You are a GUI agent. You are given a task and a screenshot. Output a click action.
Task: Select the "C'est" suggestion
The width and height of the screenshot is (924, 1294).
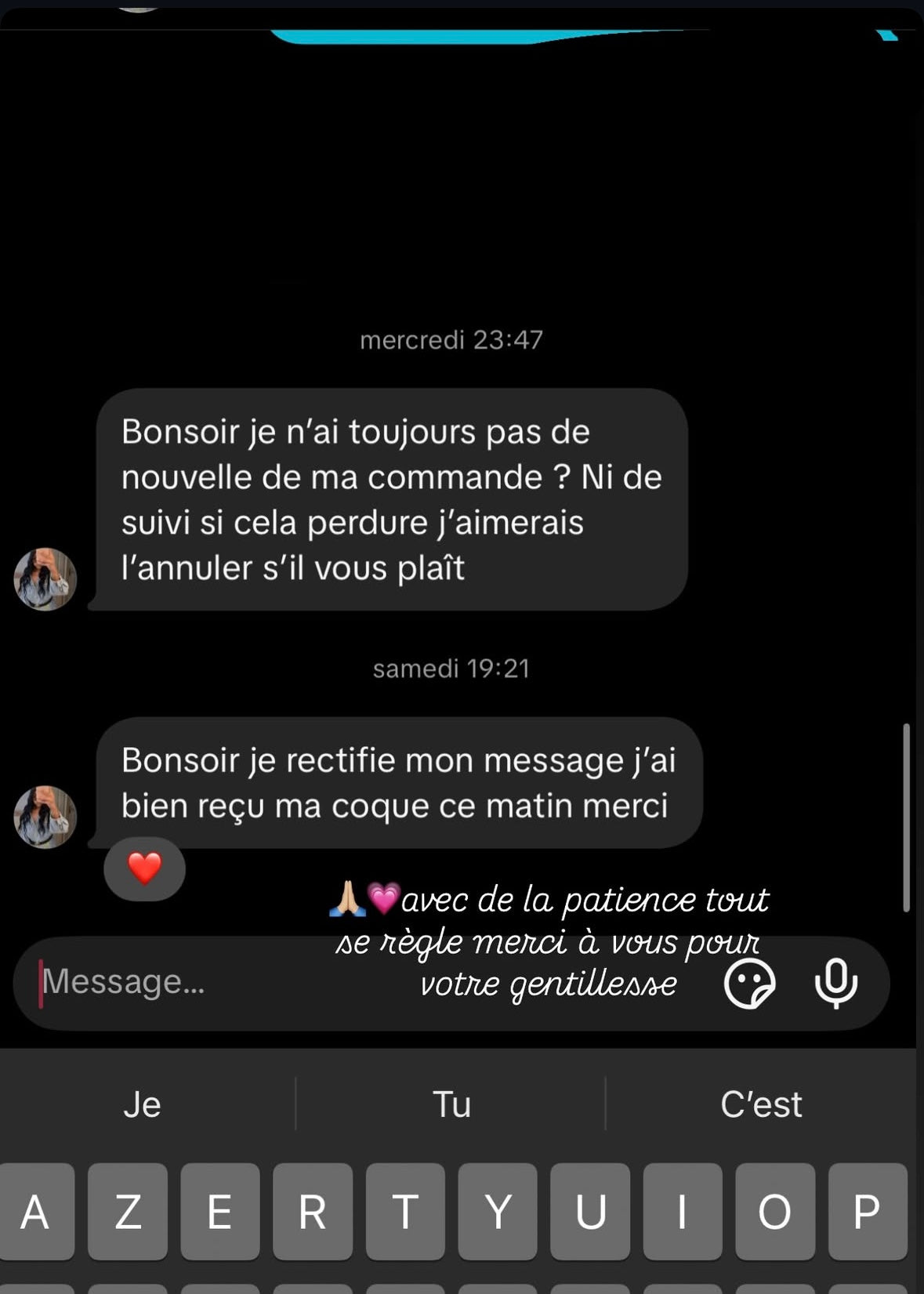761,1104
